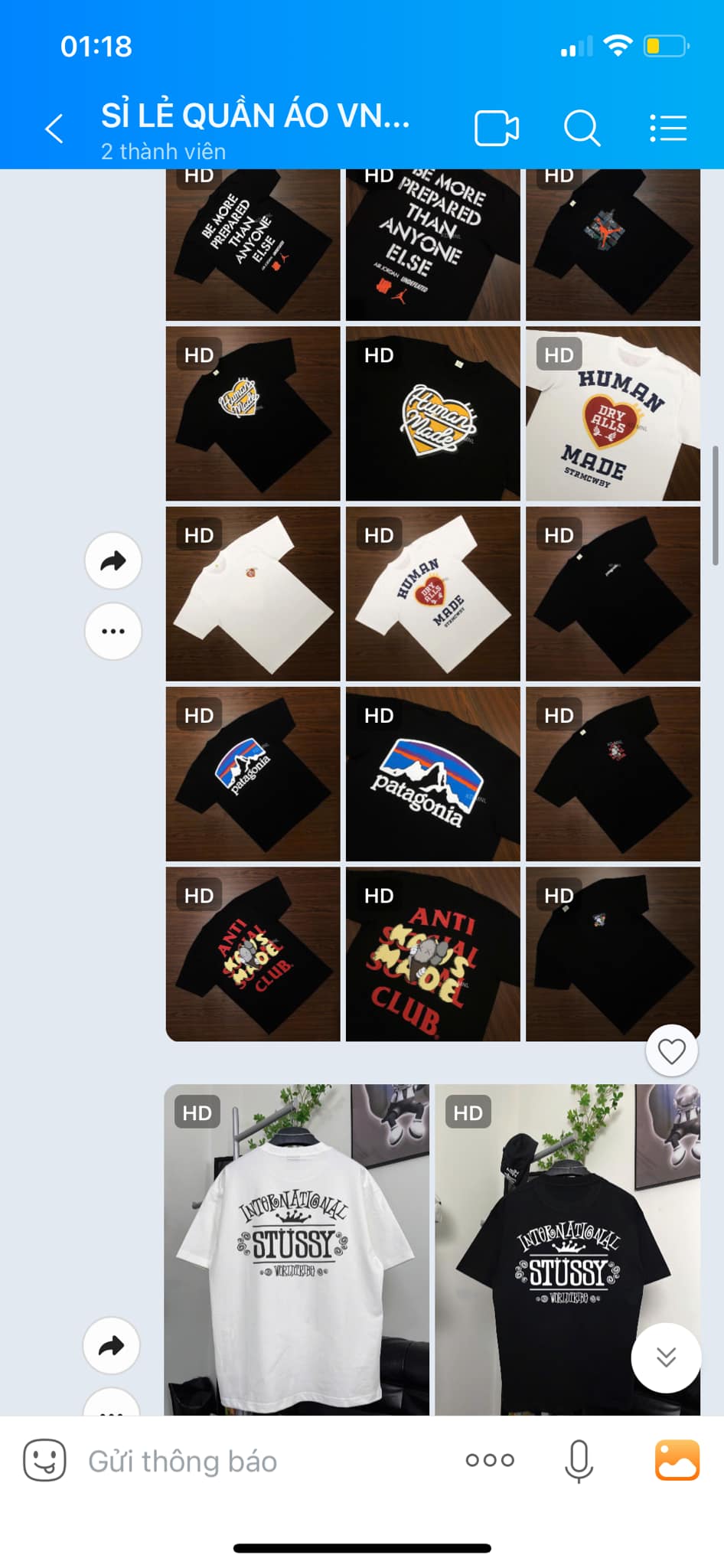Open the photo gallery to send images
This screenshot has height=1568, width=724.
click(677, 1460)
